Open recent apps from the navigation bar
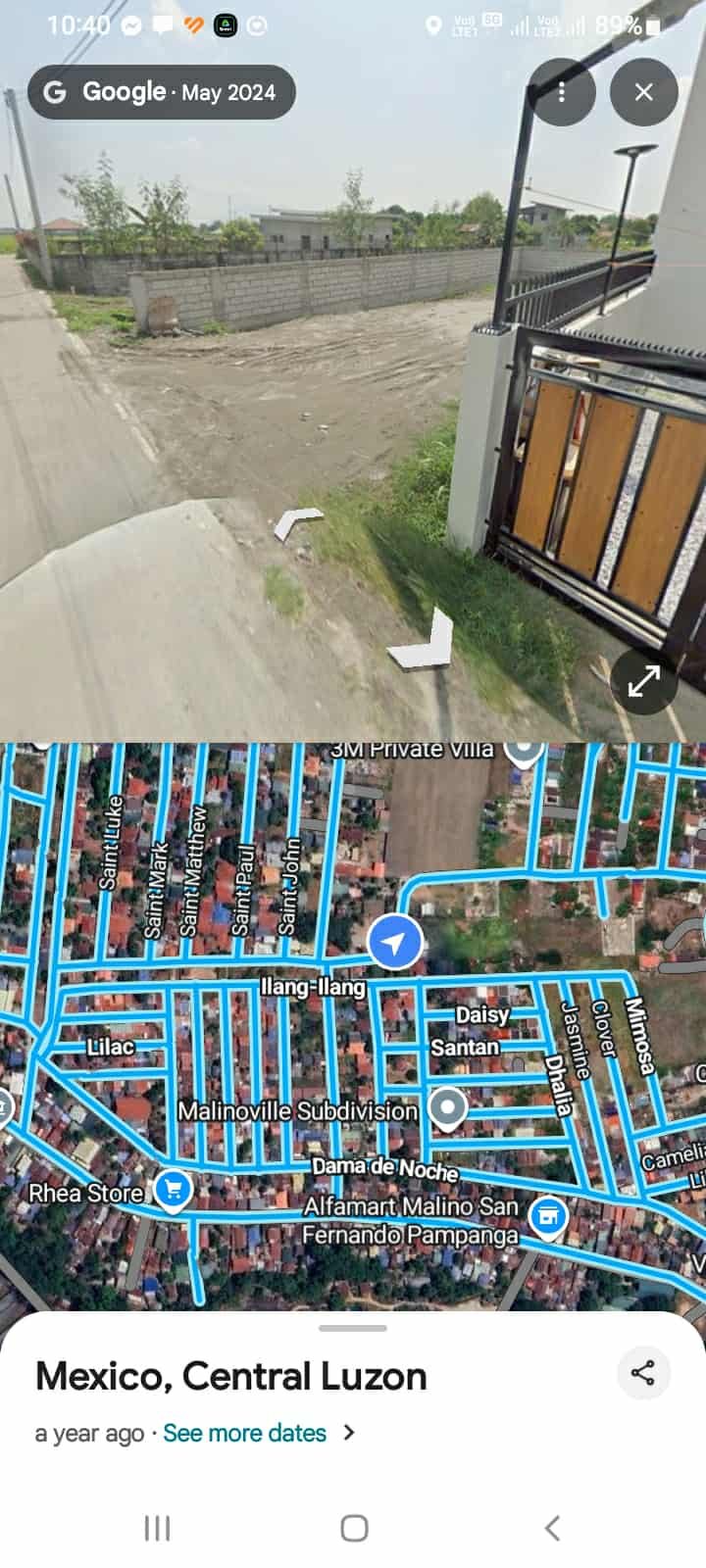 click(157, 1528)
